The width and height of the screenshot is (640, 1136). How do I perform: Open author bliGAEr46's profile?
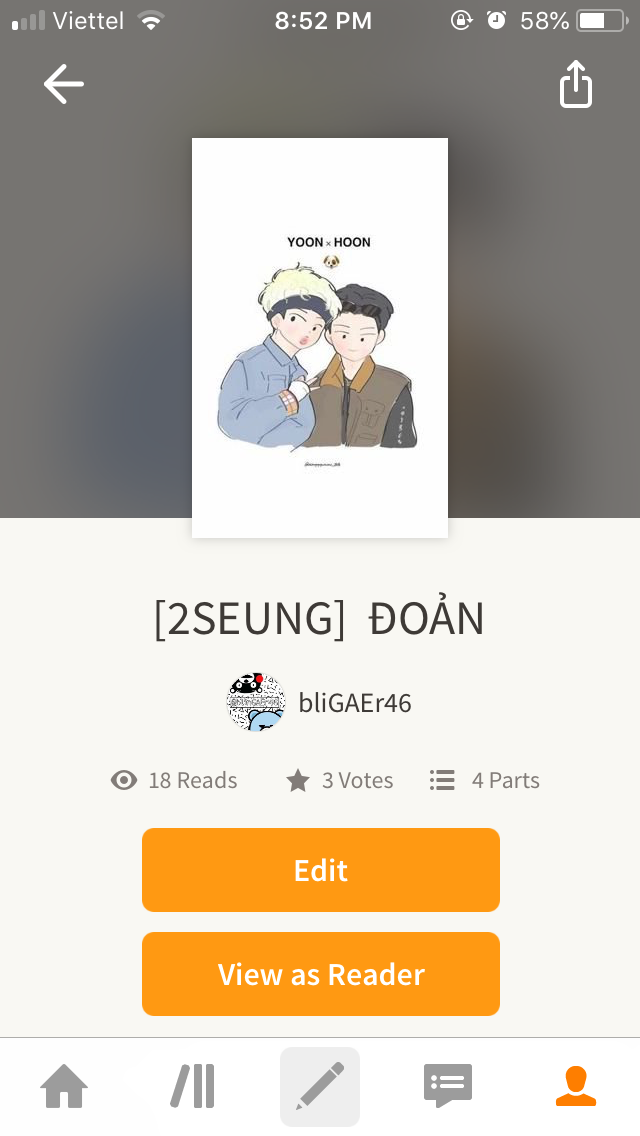(x=319, y=702)
